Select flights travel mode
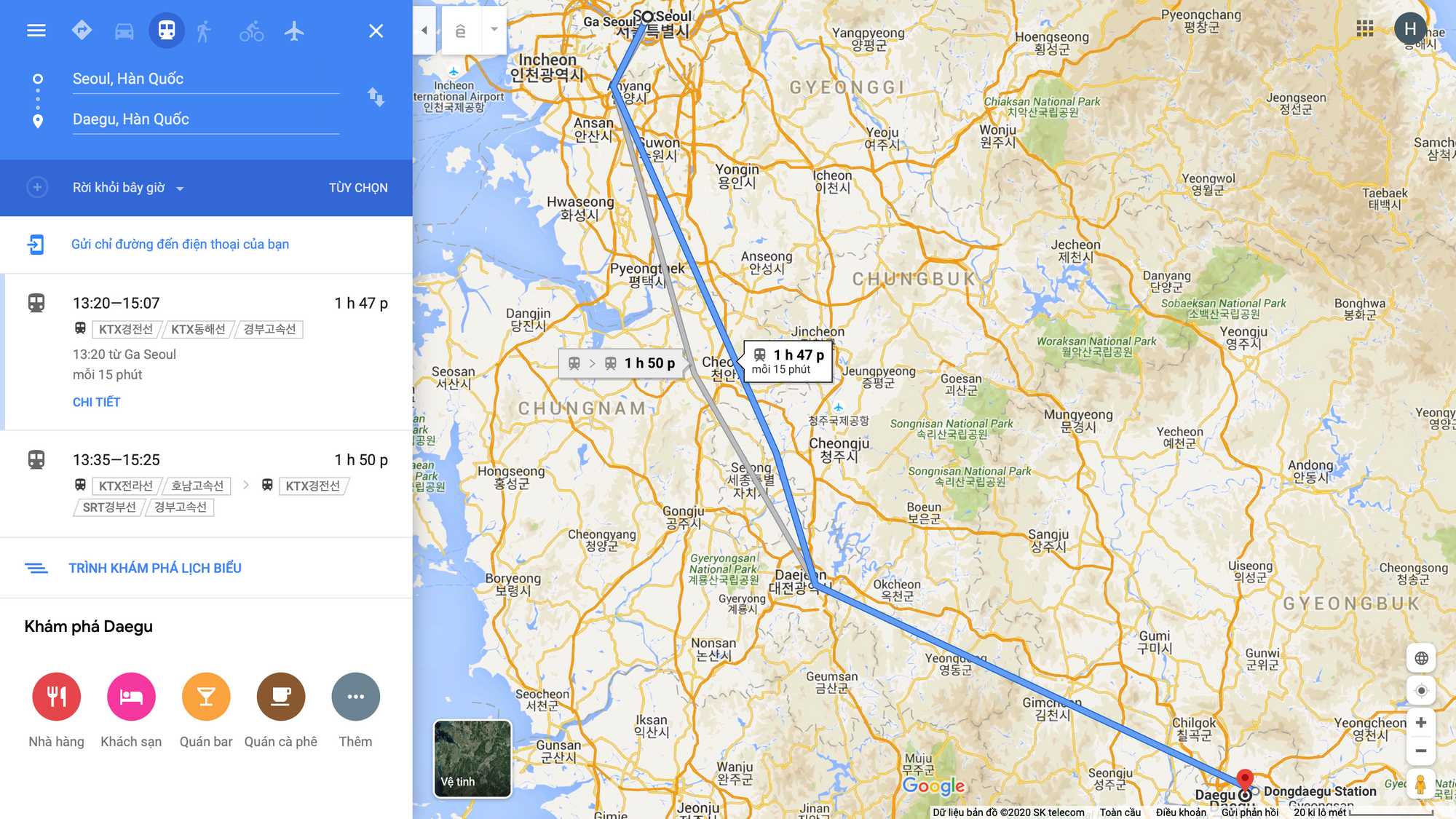Screen dimensions: 1456x819 [x=294, y=31]
